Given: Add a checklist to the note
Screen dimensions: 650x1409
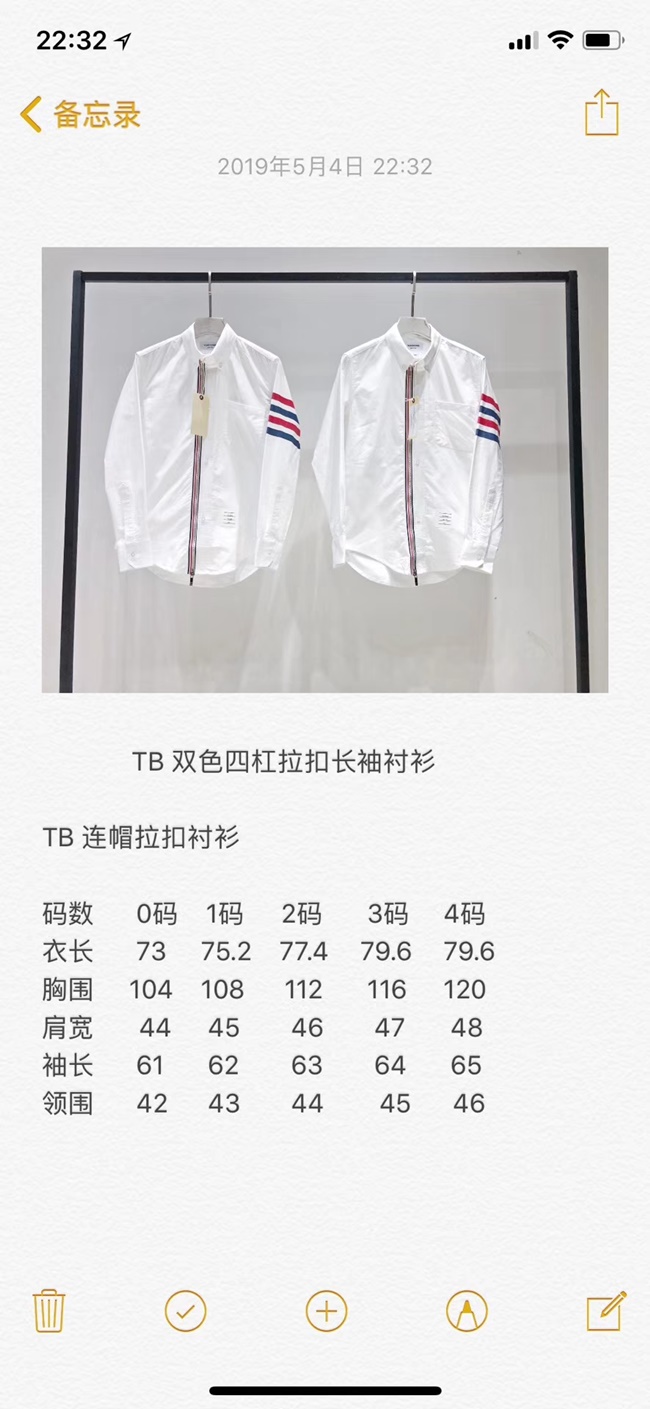Looking at the screenshot, I should [186, 1310].
